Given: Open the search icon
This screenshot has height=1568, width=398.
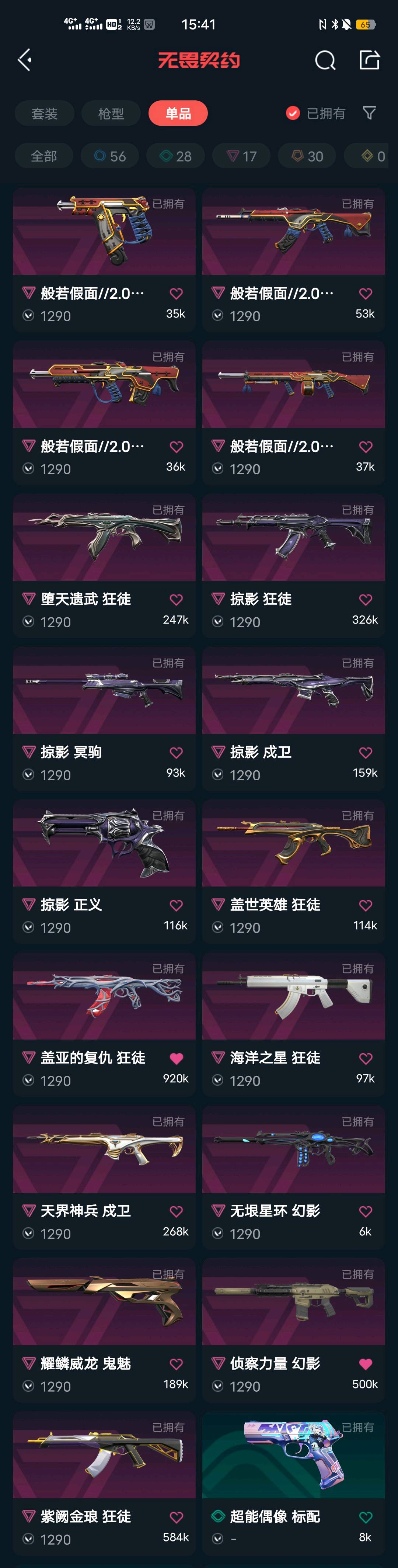Looking at the screenshot, I should pos(325,60).
